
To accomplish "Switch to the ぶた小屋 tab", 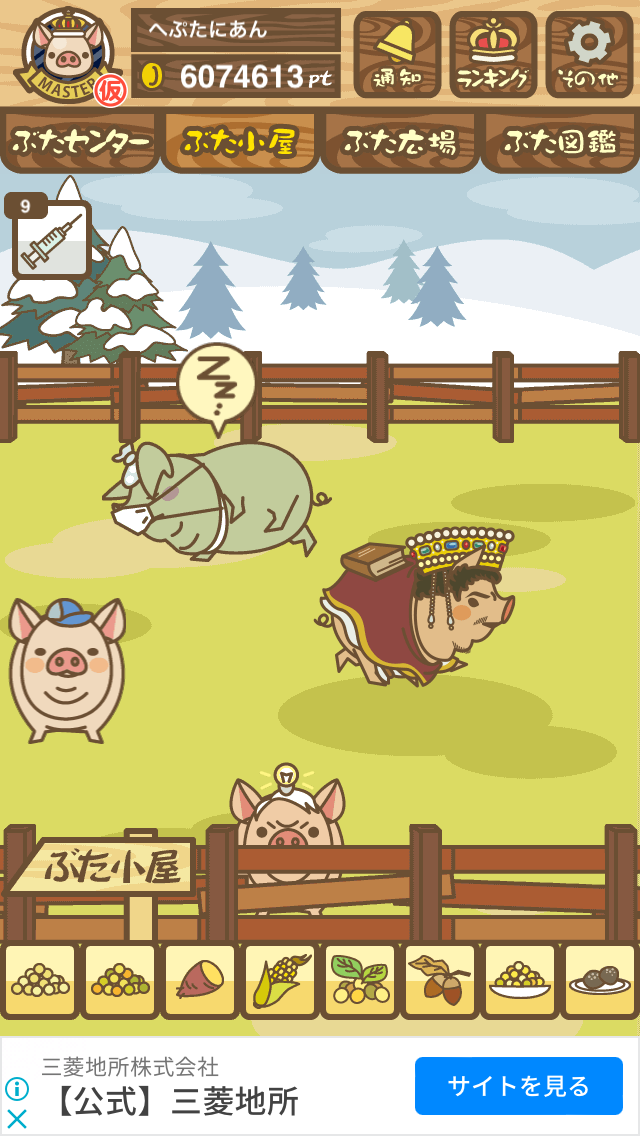I will 239,142.
